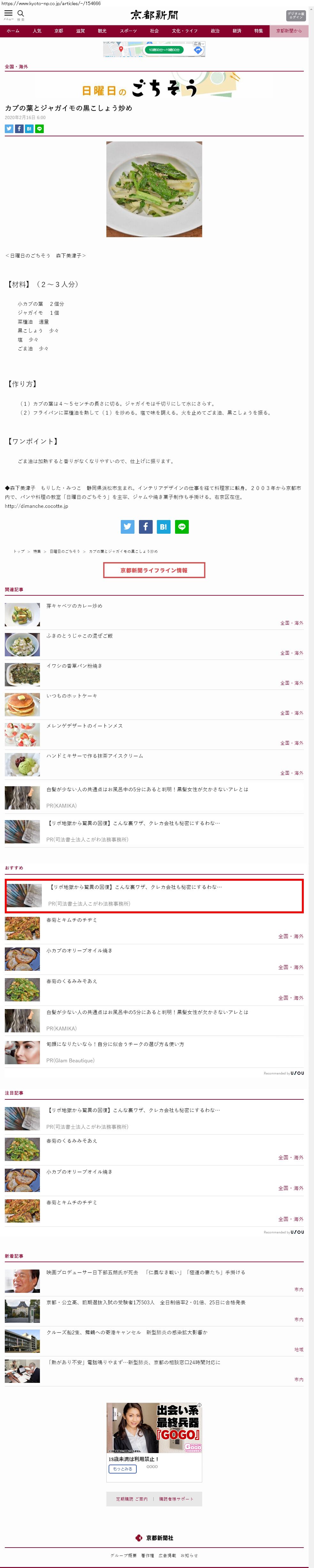Read クルーズ船2隻、舞鶴への寄港キャンセル news
This screenshot has height=1568, width=314.
click(126, 1332)
